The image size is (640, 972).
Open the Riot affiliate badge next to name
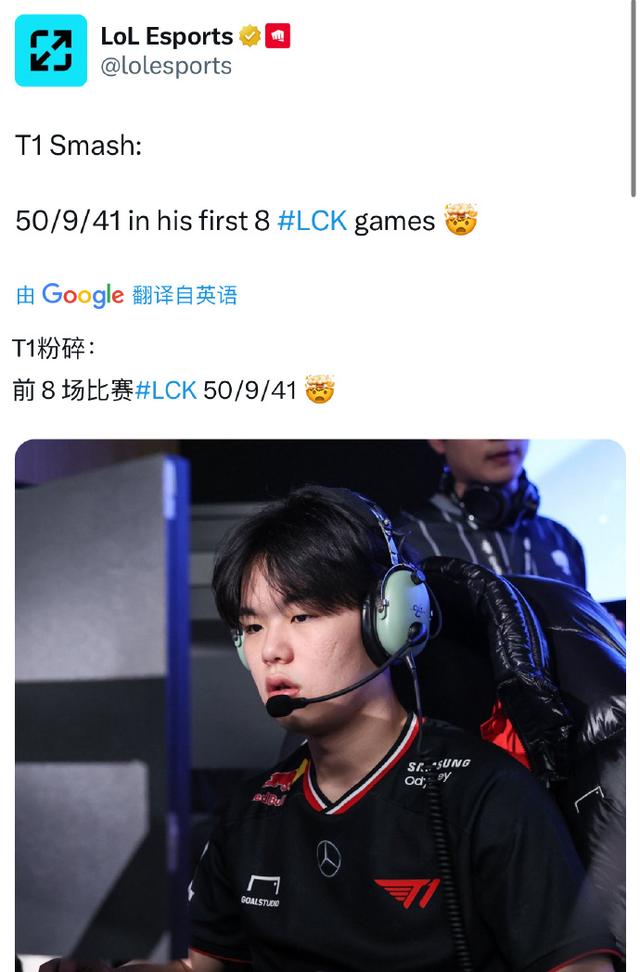coord(278,37)
